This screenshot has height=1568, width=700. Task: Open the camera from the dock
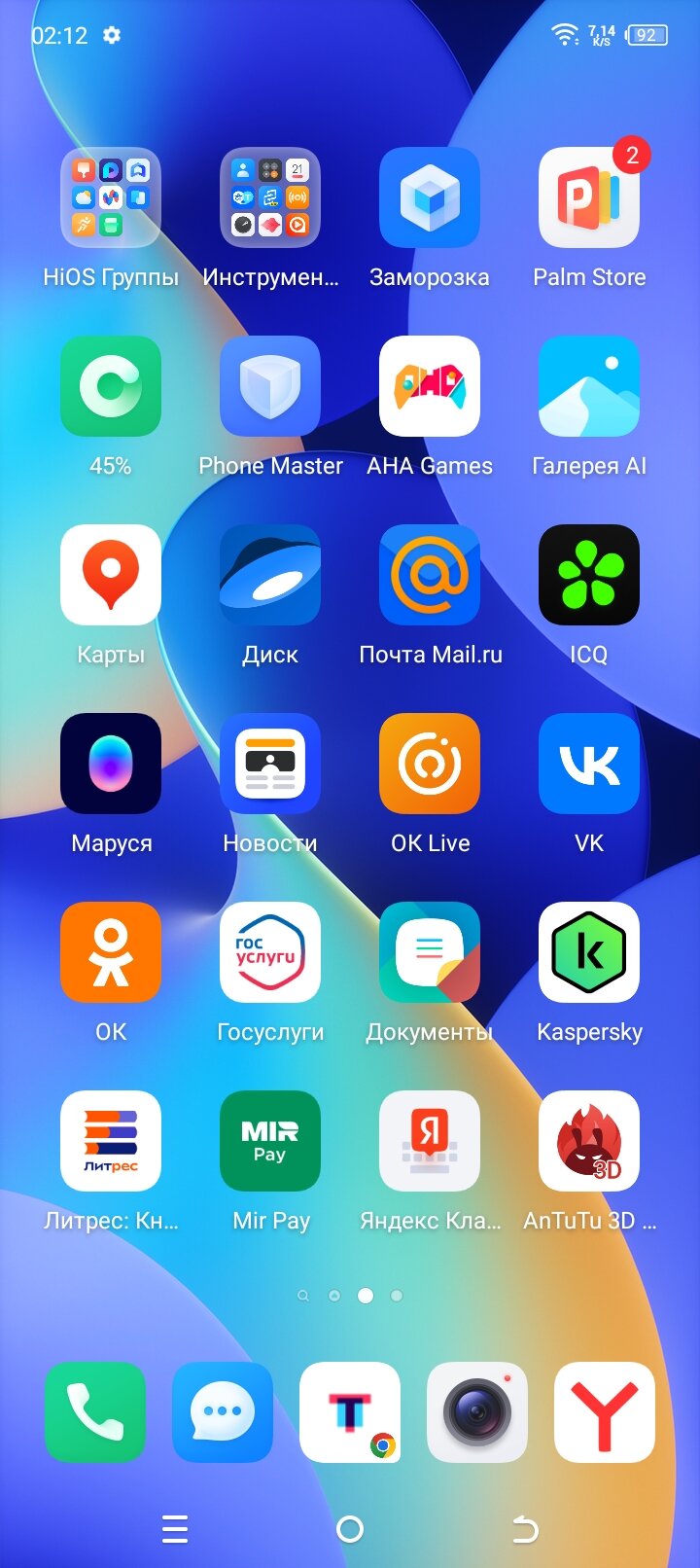(477, 1412)
